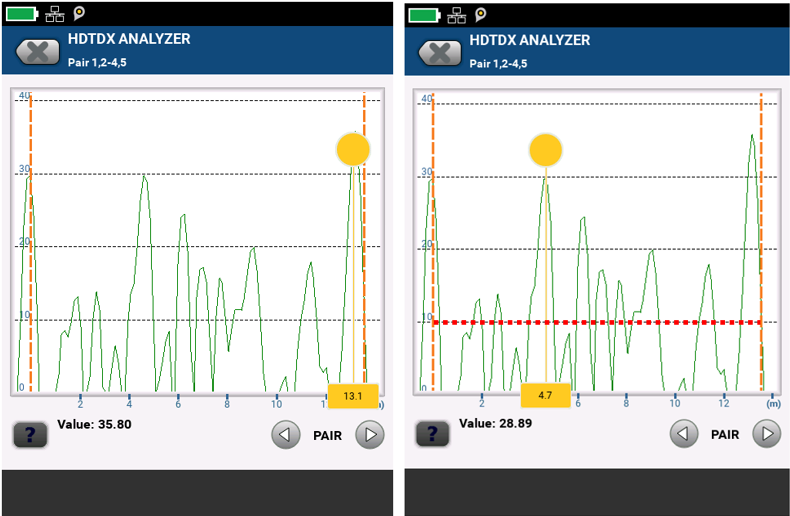The image size is (790, 516).
Task: Open help on the Value 28.89 screen
Action: (x=432, y=433)
